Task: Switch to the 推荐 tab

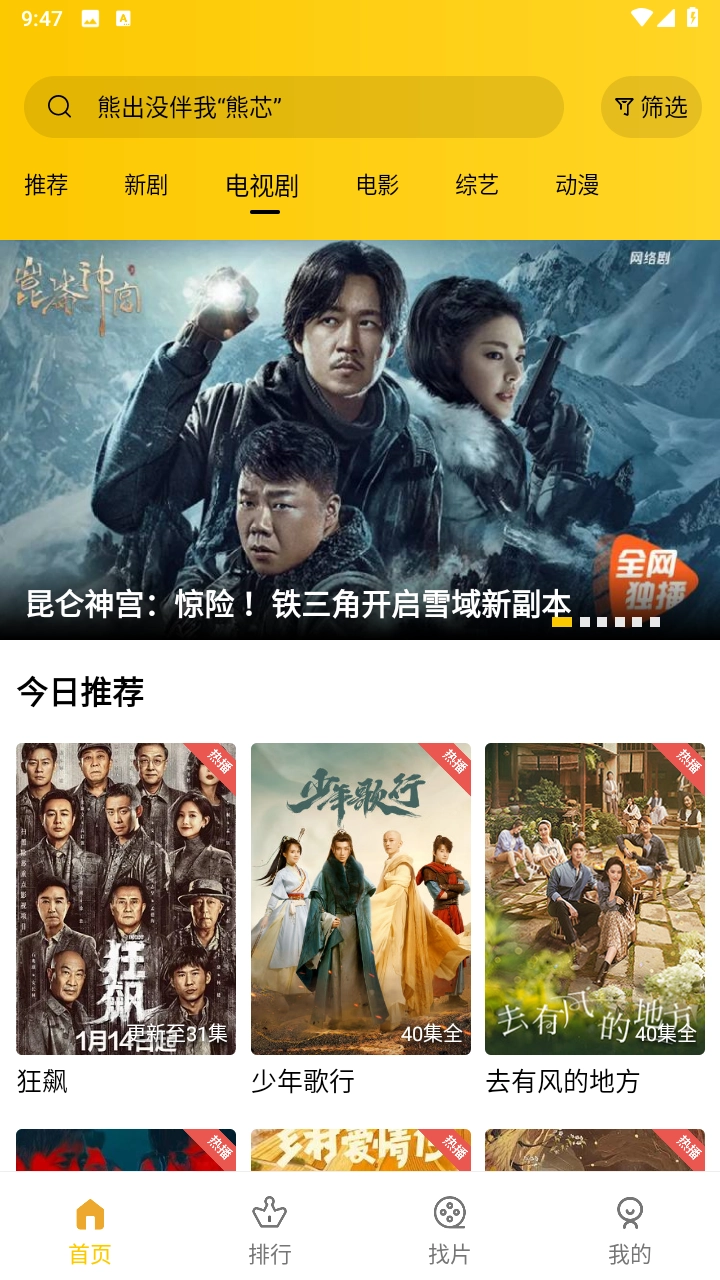Action: click(46, 185)
